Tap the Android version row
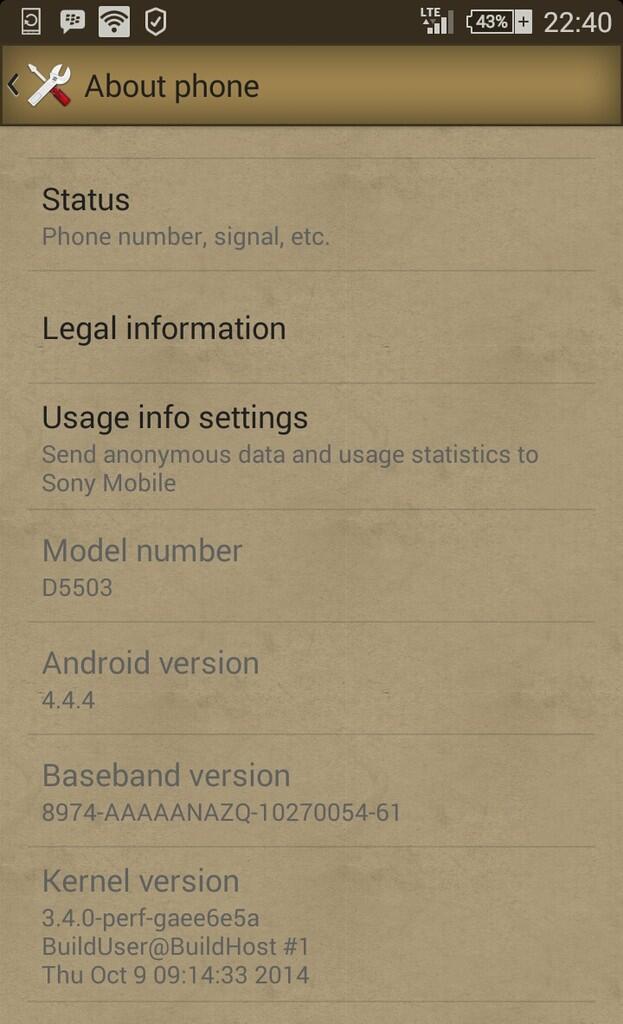 click(x=312, y=679)
